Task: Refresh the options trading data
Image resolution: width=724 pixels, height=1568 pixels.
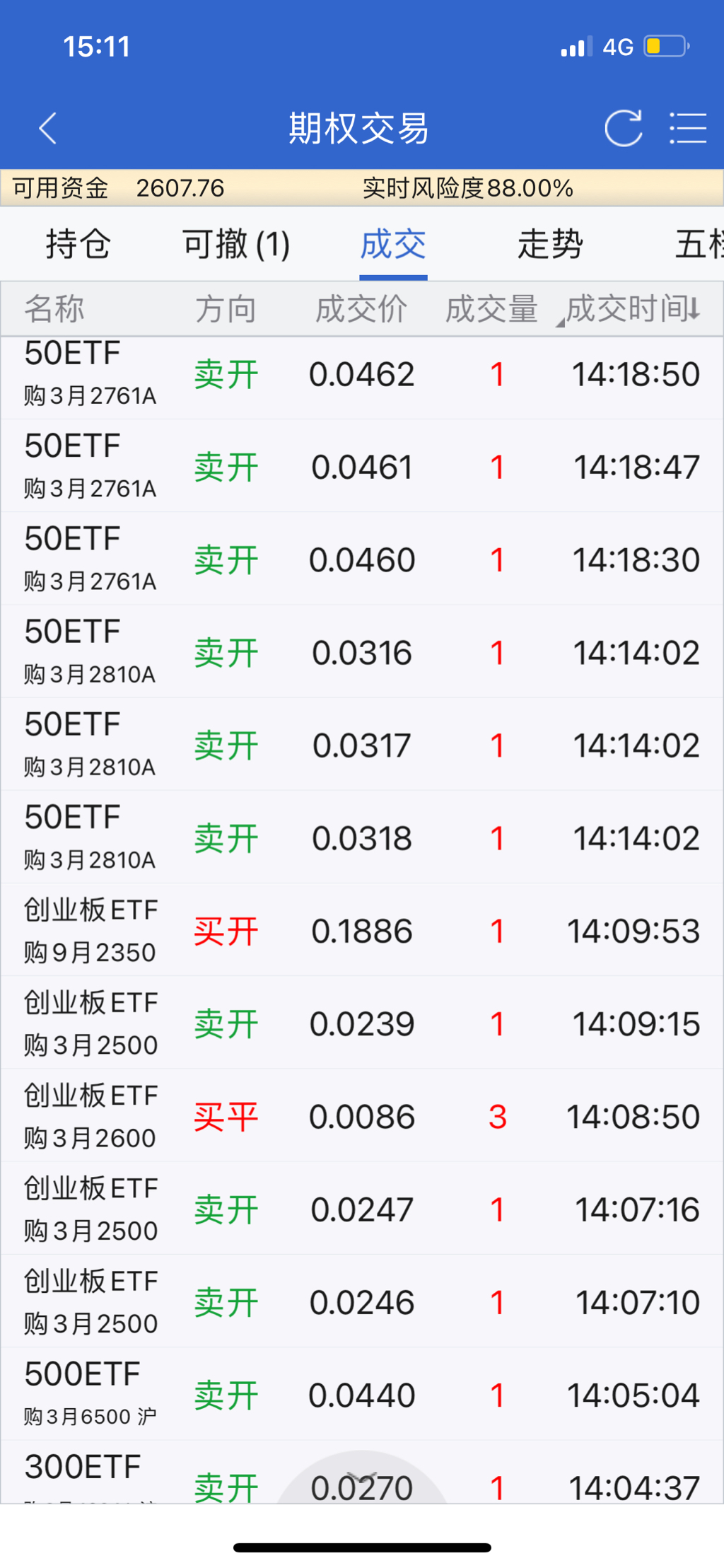Action: (x=623, y=129)
